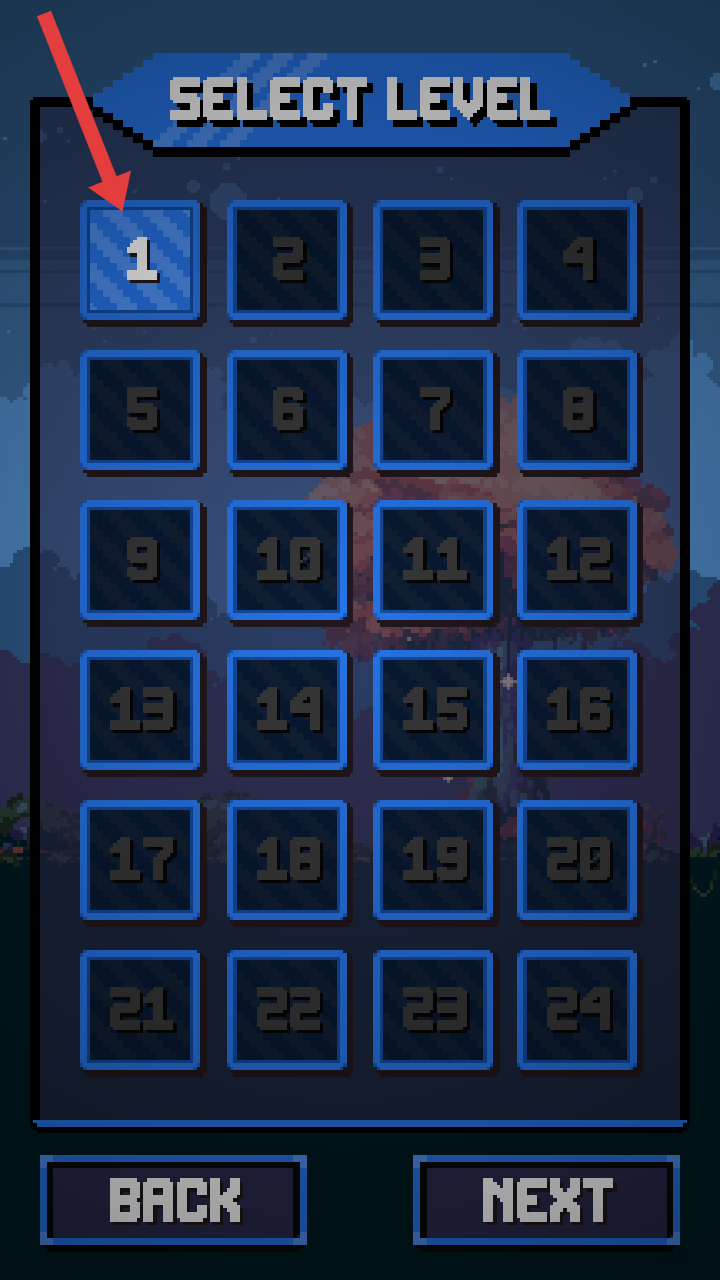Tap level 6

[287, 410]
